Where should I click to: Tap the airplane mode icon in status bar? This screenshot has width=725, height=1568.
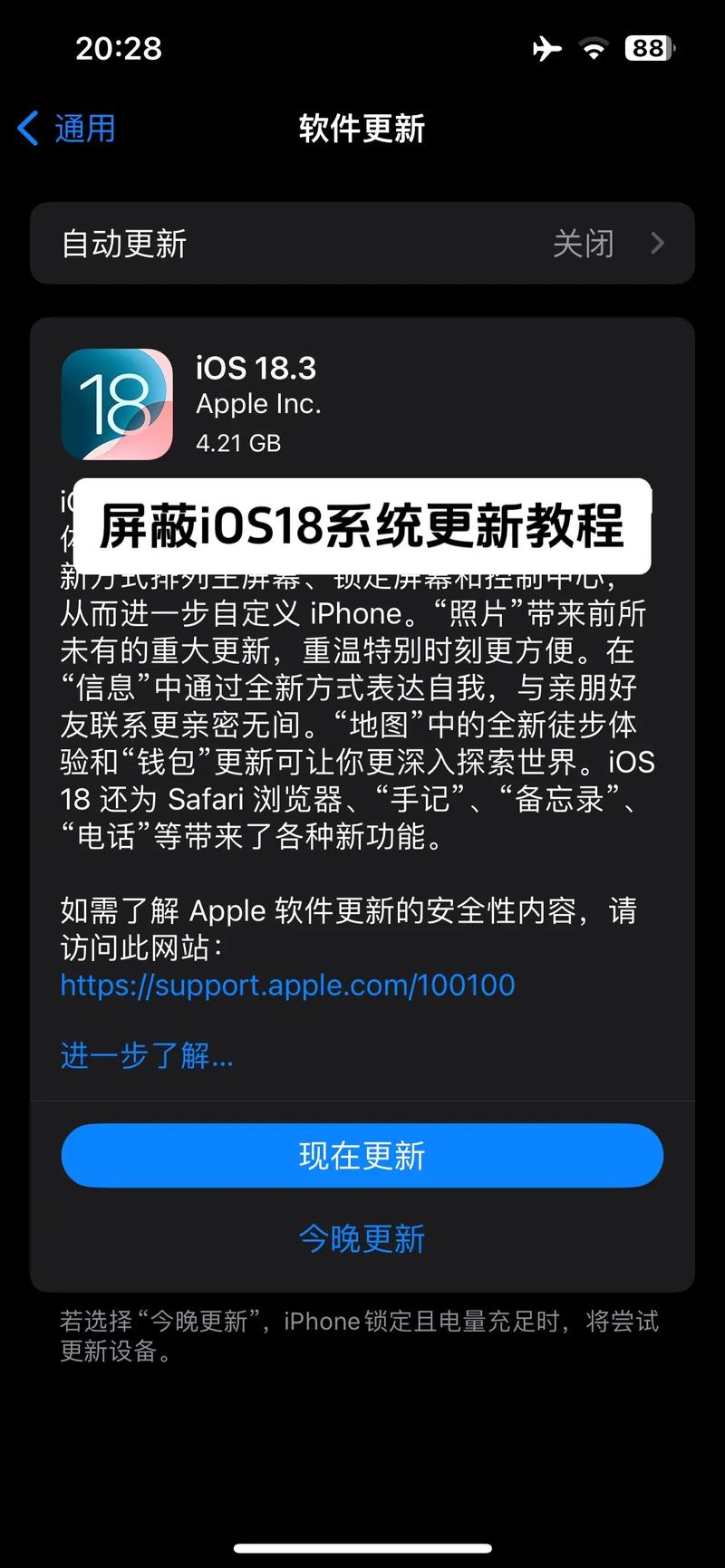(546, 49)
